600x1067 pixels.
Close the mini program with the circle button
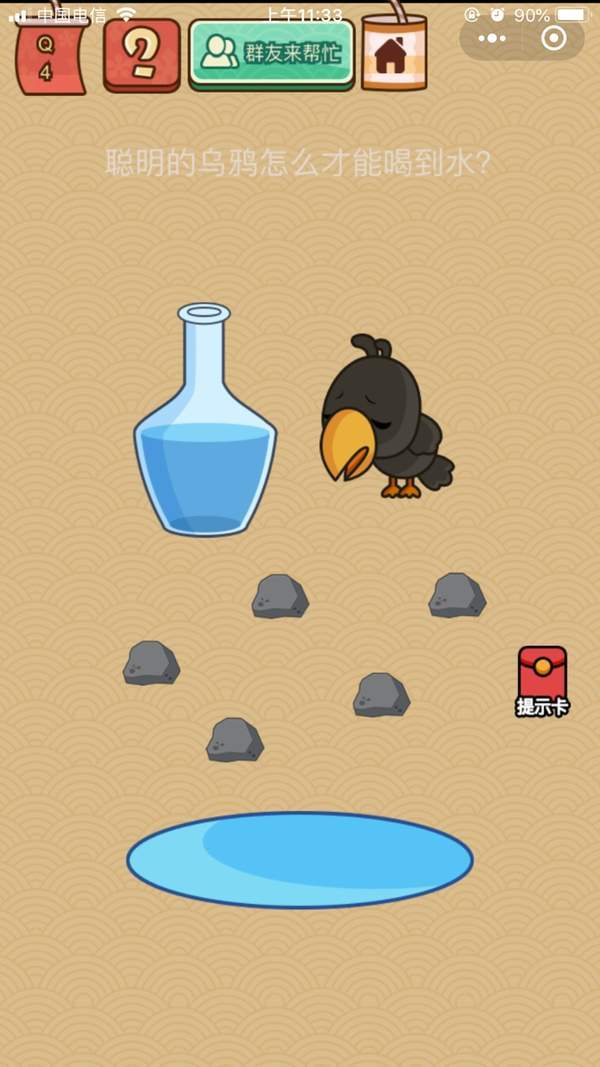pyautogui.click(x=553, y=39)
